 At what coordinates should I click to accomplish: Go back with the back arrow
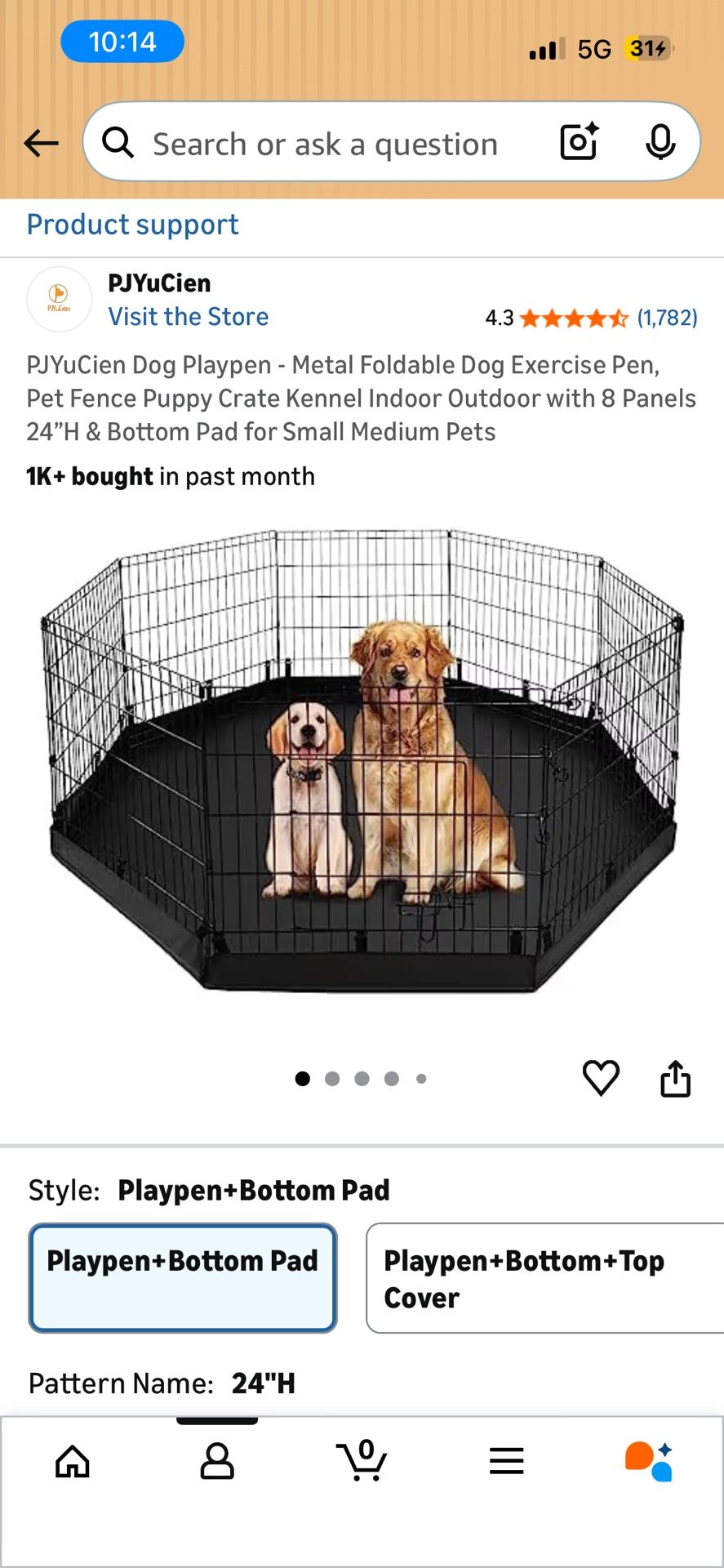(42, 141)
